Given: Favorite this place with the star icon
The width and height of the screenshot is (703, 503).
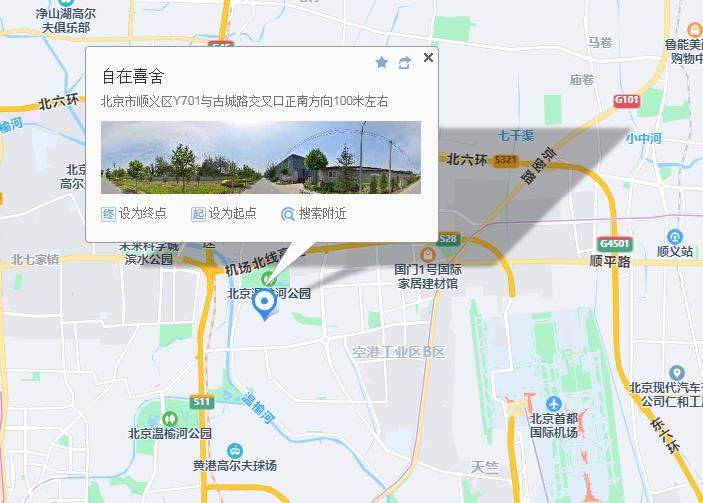Looking at the screenshot, I should (x=381, y=63).
